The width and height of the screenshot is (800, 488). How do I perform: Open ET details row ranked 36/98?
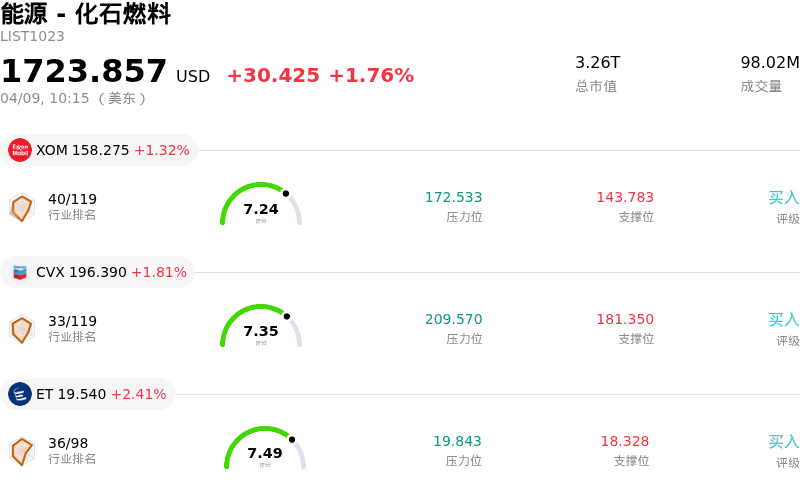tap(400, 451)
